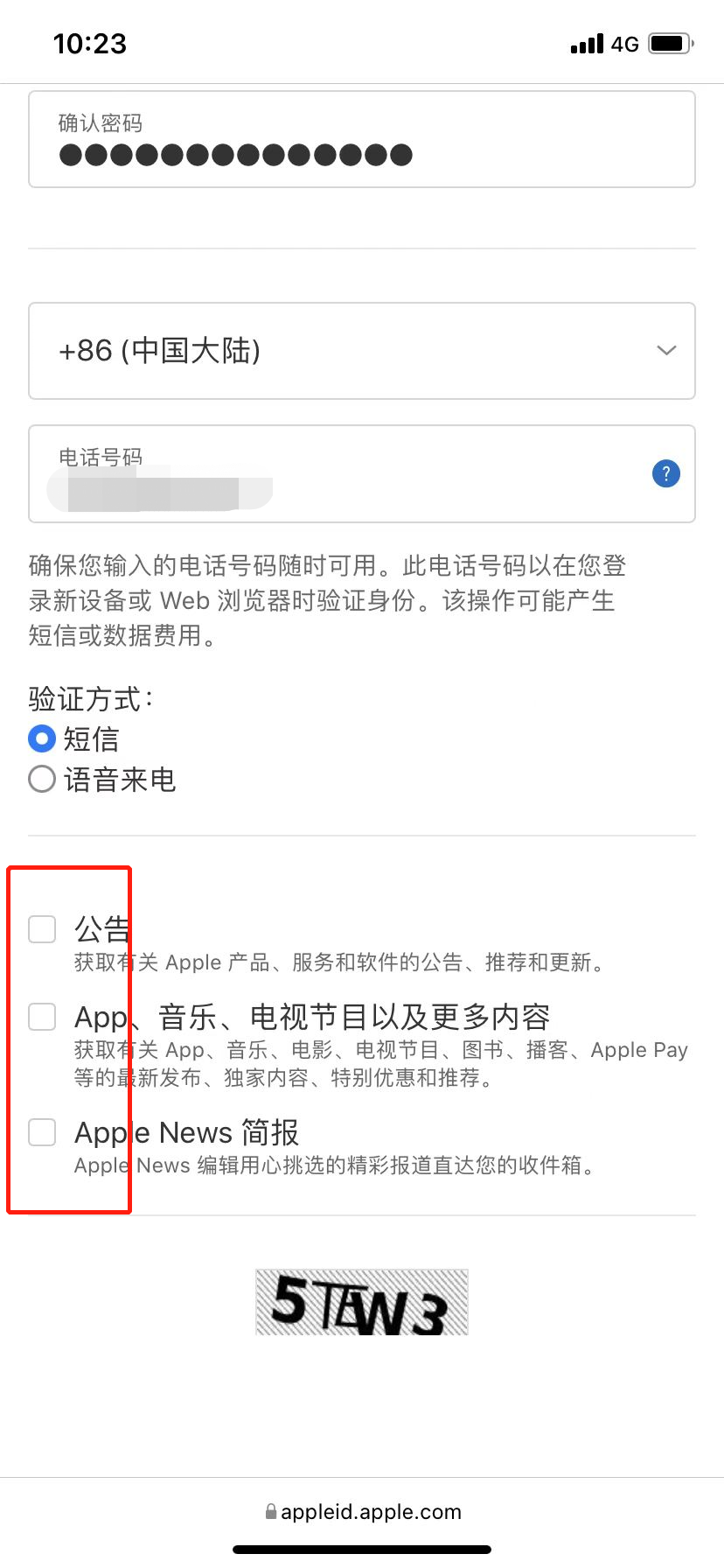Click the 确认密码 password field
The height and width of the screenshot is (1568, 724).
(x=362, y=140)
